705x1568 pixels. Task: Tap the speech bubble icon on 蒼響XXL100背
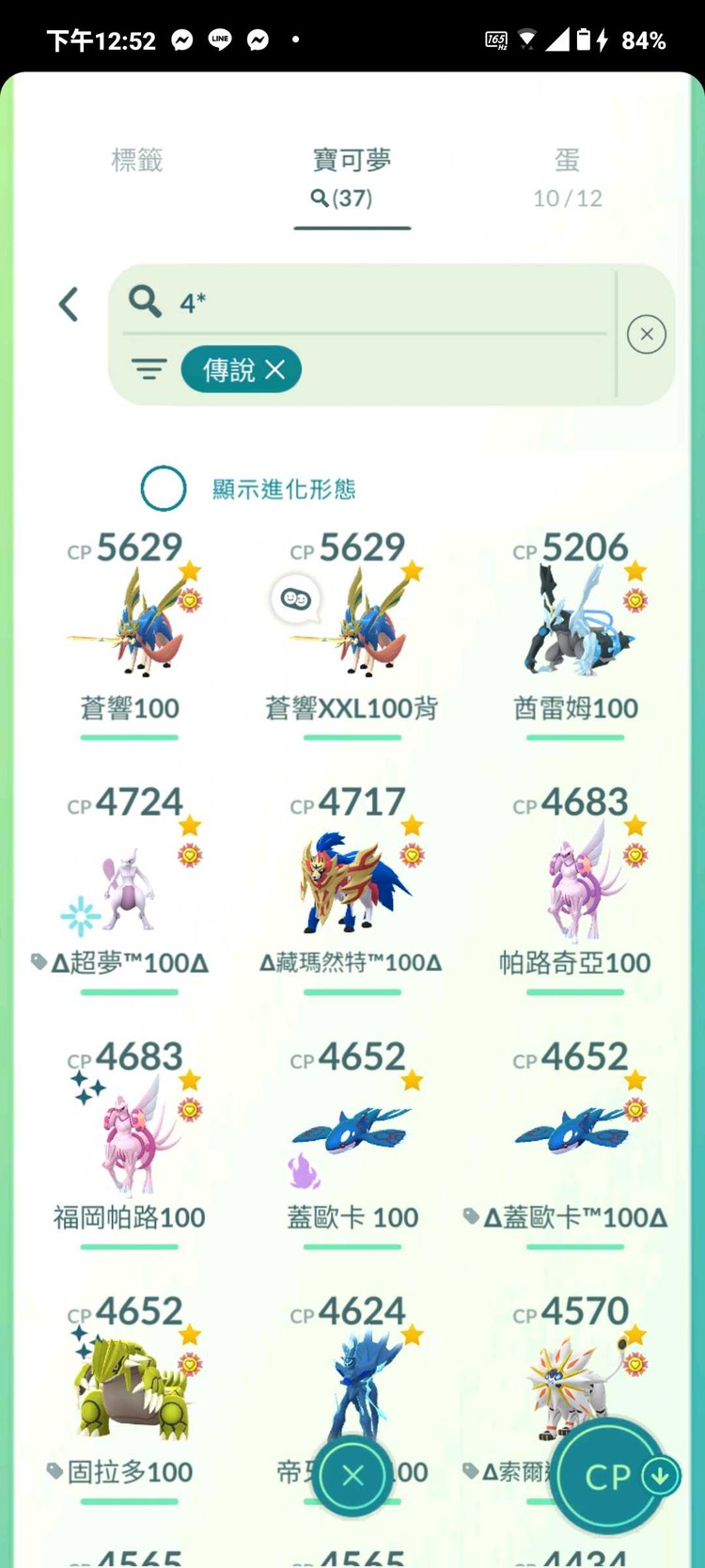[297, 600]
